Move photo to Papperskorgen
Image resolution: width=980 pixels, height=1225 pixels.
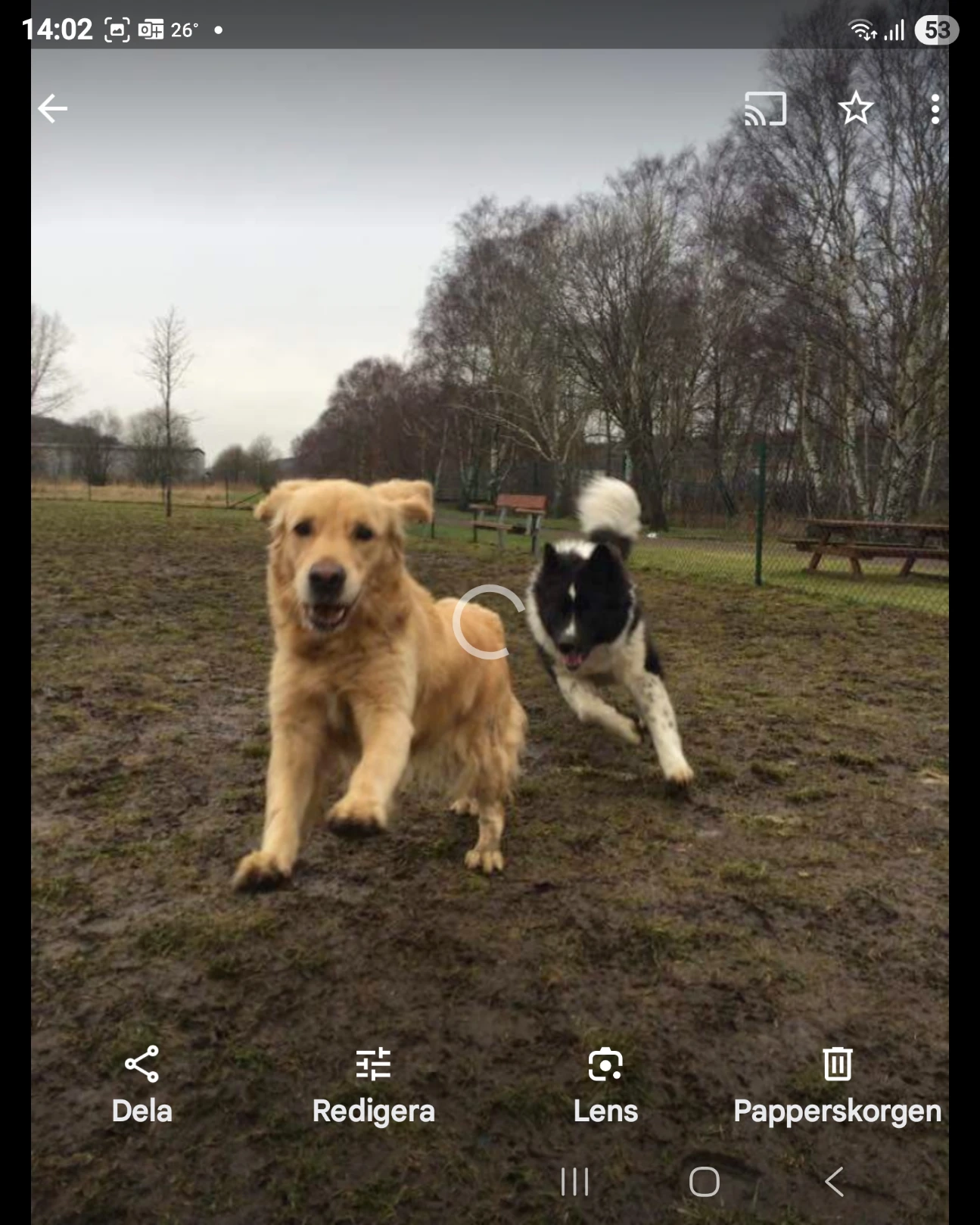click(x=837, y=1084)
